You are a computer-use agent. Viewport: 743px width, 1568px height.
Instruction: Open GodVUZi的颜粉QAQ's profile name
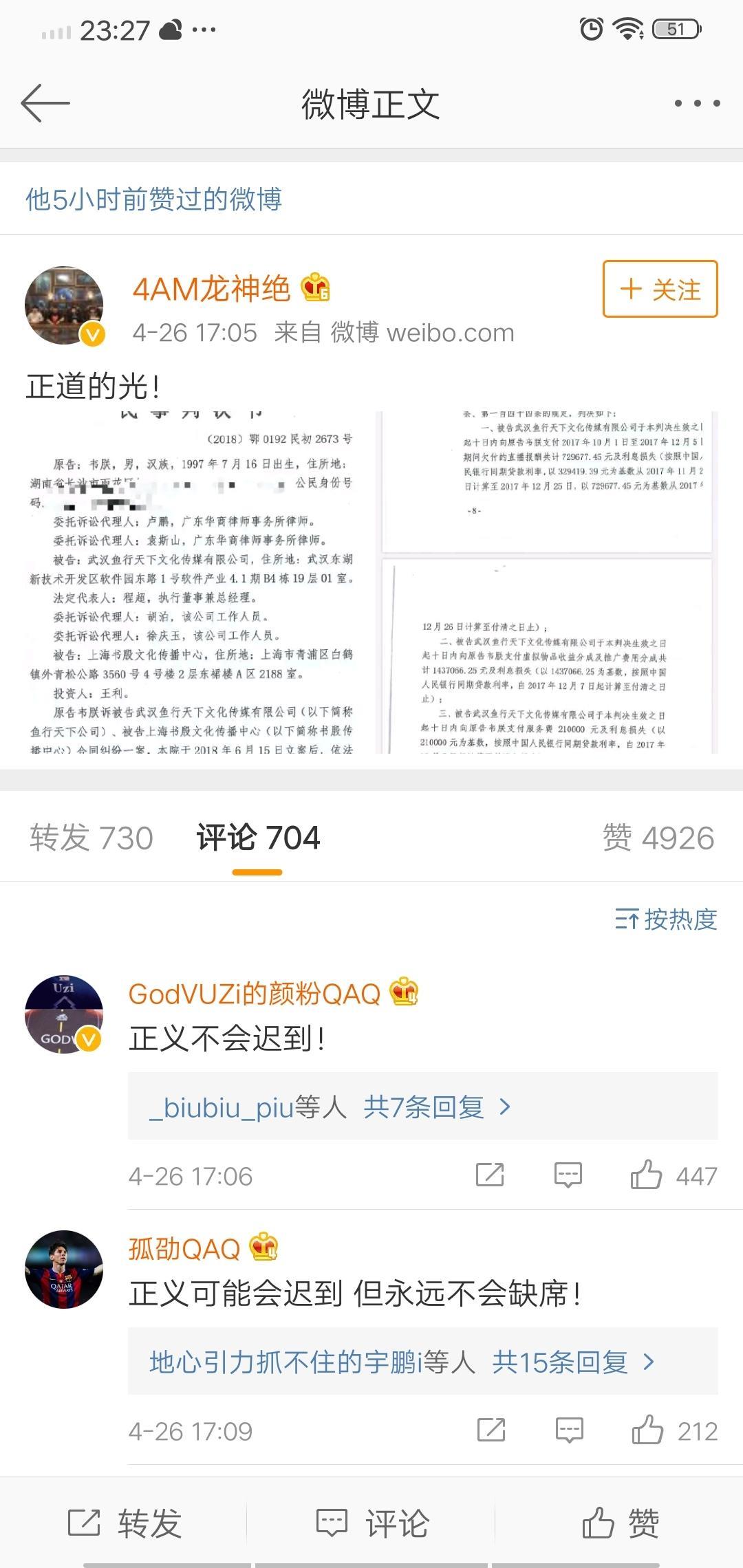(255, 994)
